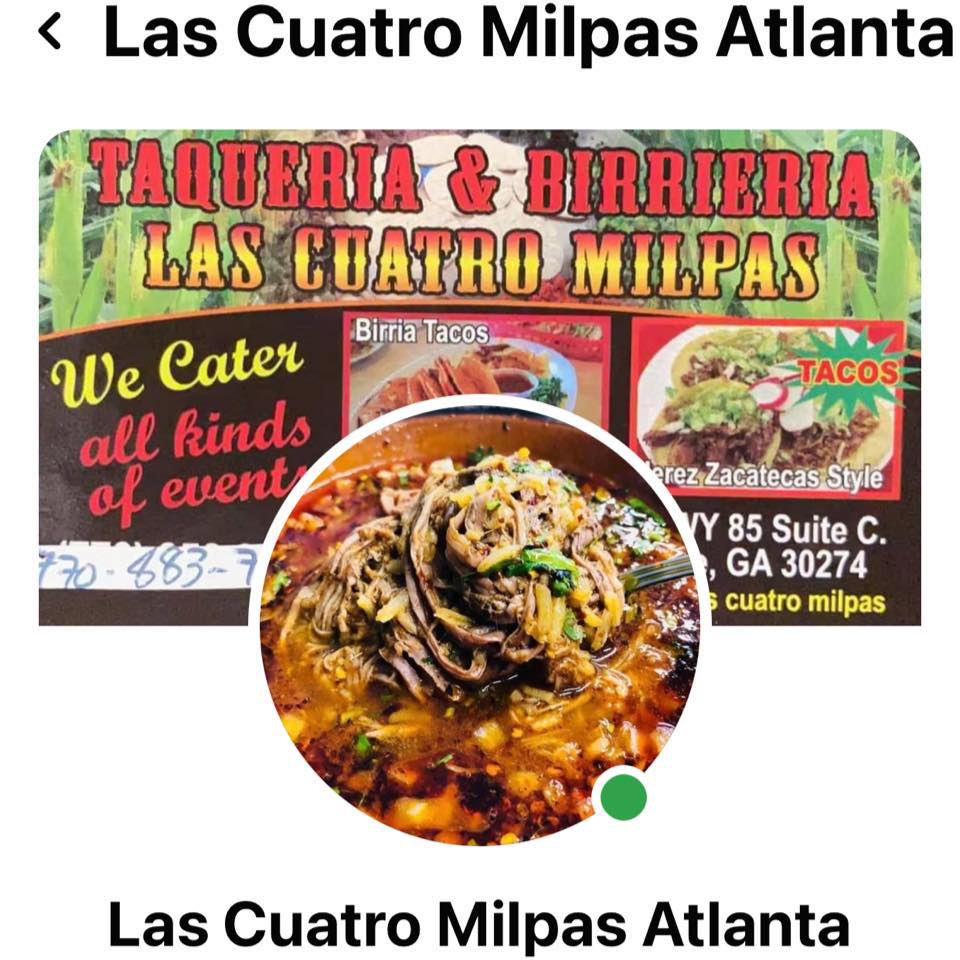Go back using the header arrow
This screenshot has height=960, width=960.
click(x=49, y=33)
